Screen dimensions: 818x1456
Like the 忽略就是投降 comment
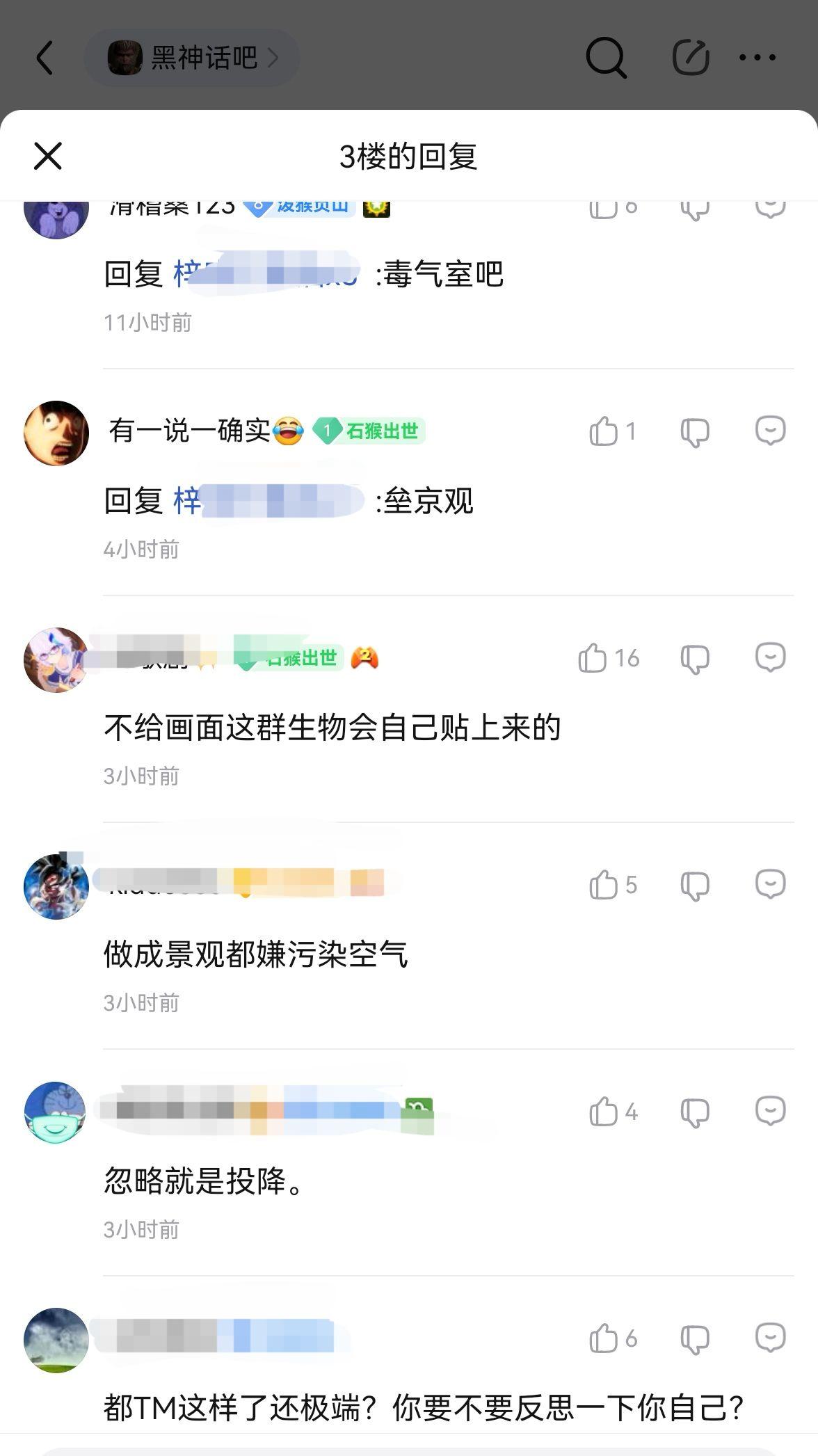pyautogui.click(x=604, y=1112)
